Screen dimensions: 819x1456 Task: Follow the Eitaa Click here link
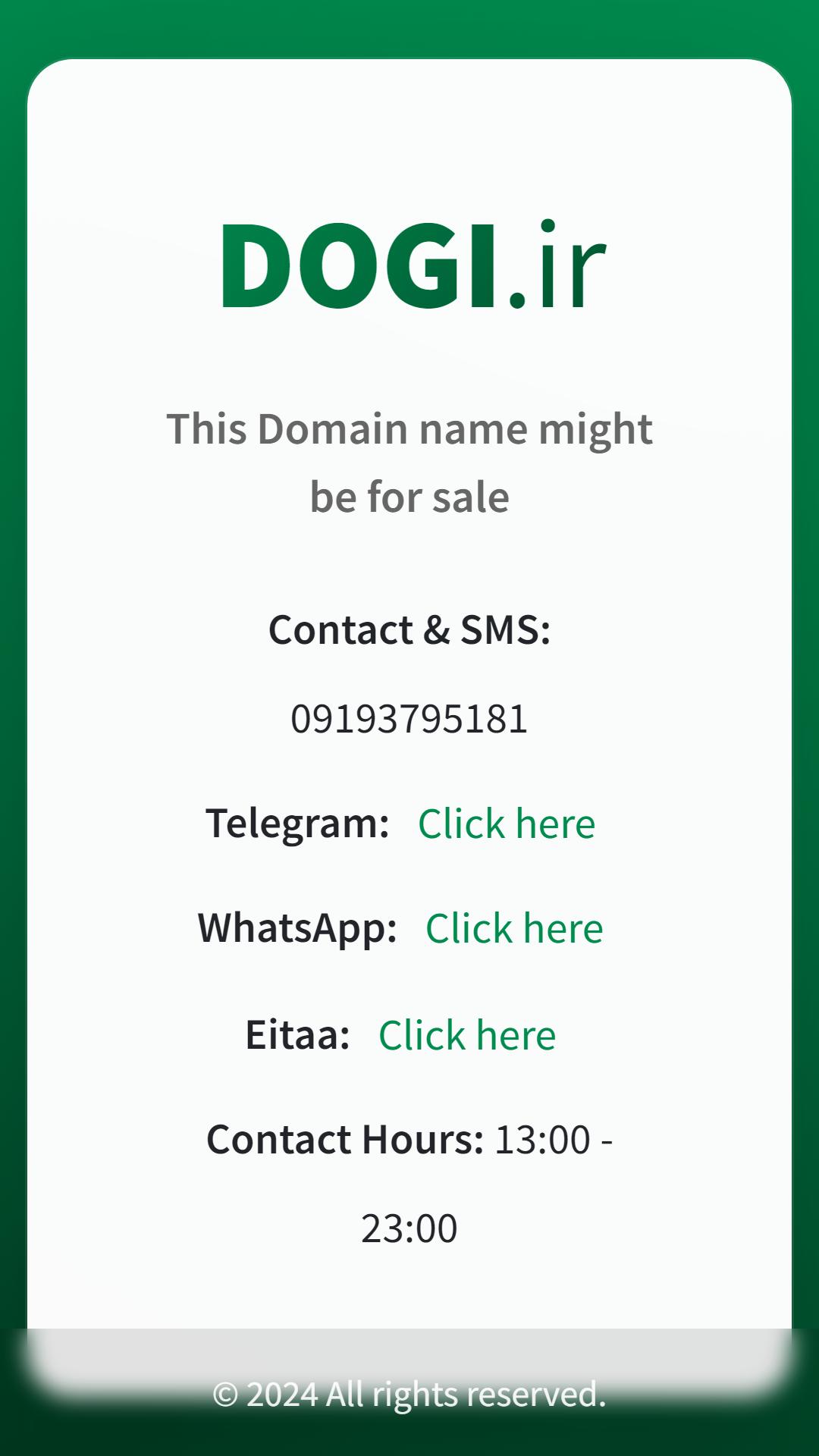[x=467, y=1035]
